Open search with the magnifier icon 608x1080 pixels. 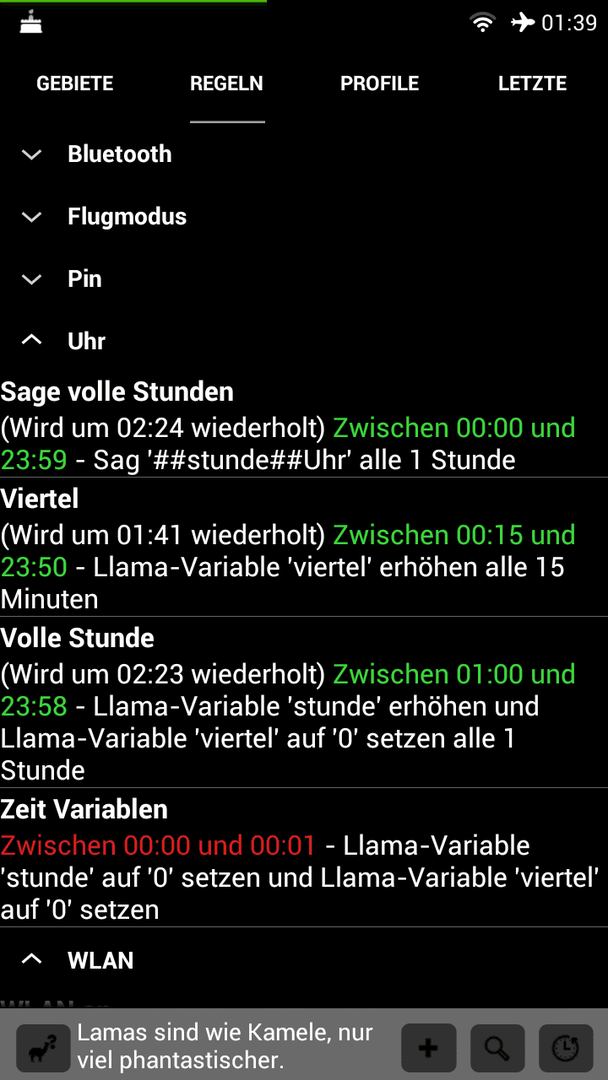click(497, 1048)
